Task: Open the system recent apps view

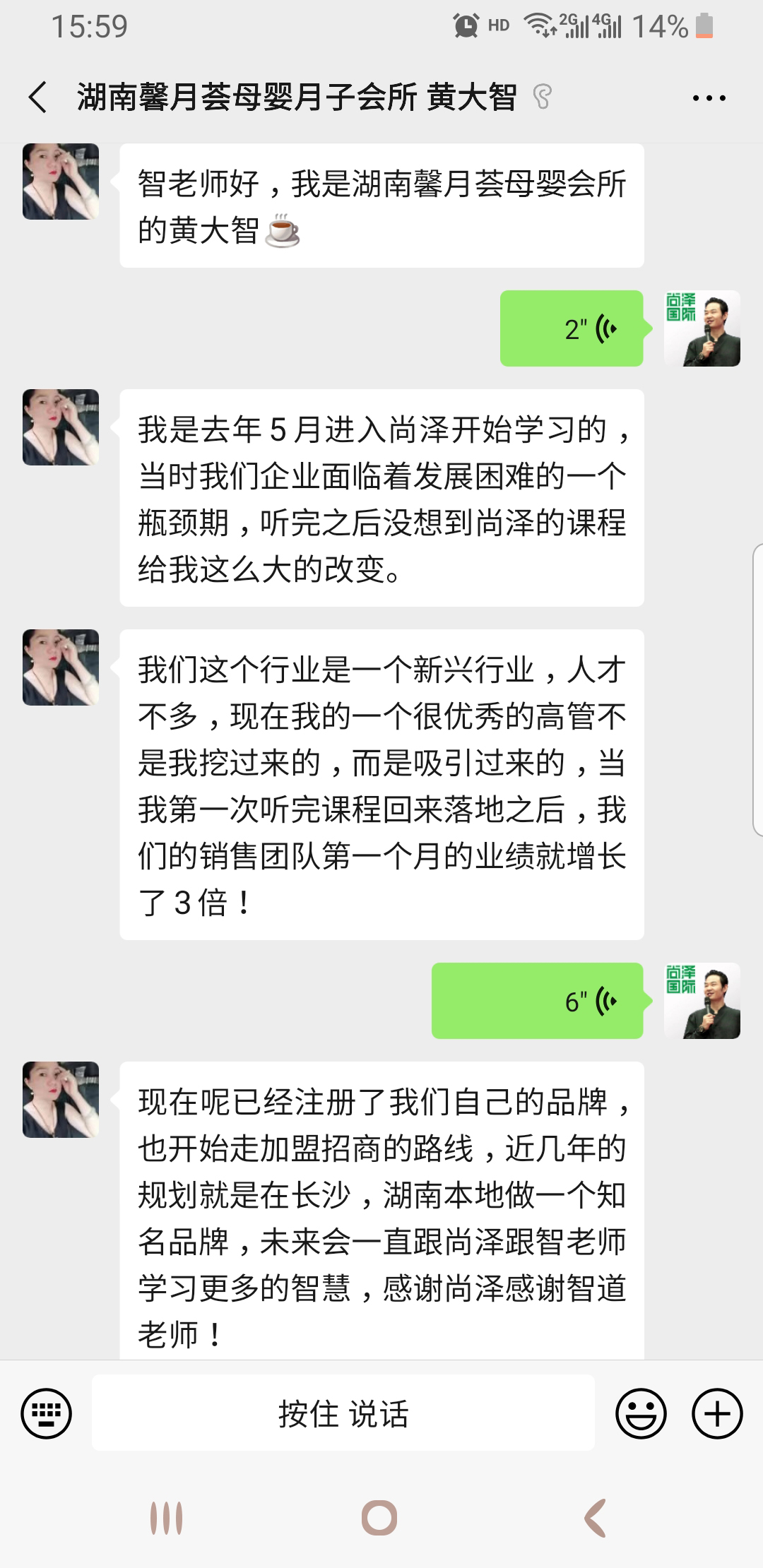Action: click(x=166, y=1517)
